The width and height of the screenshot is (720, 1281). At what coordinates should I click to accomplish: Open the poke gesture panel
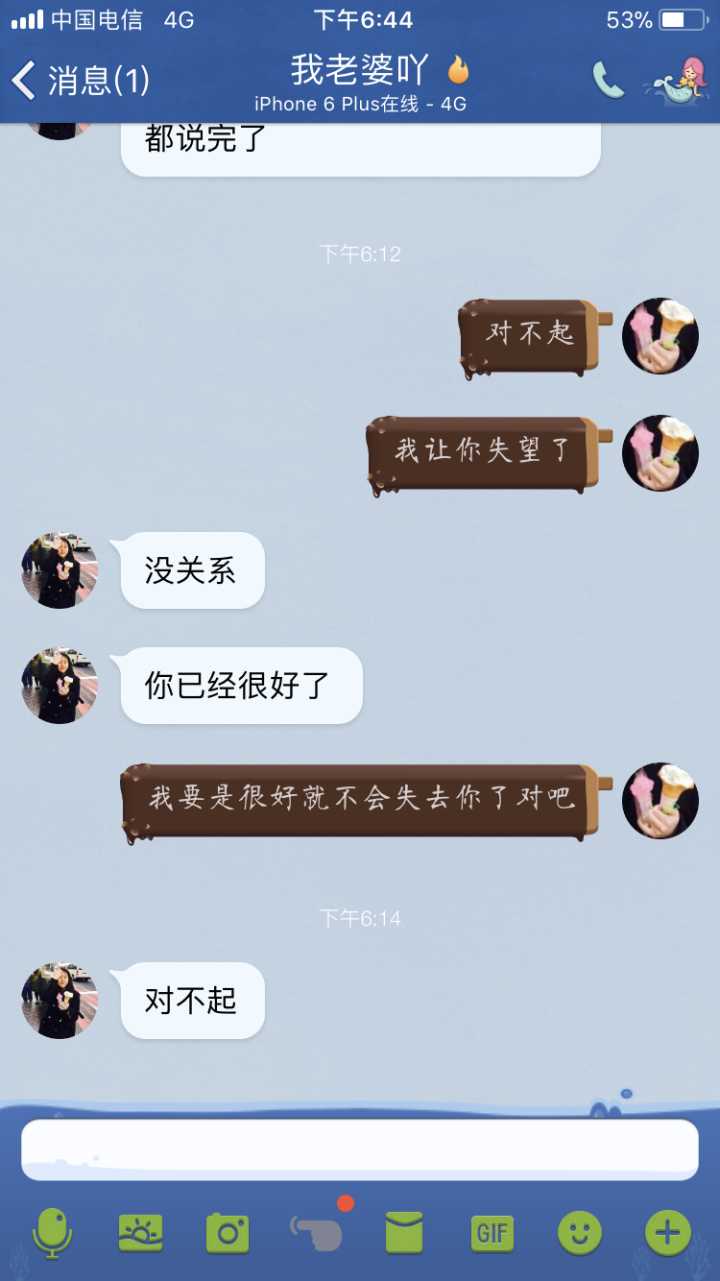coord(317,1231)
